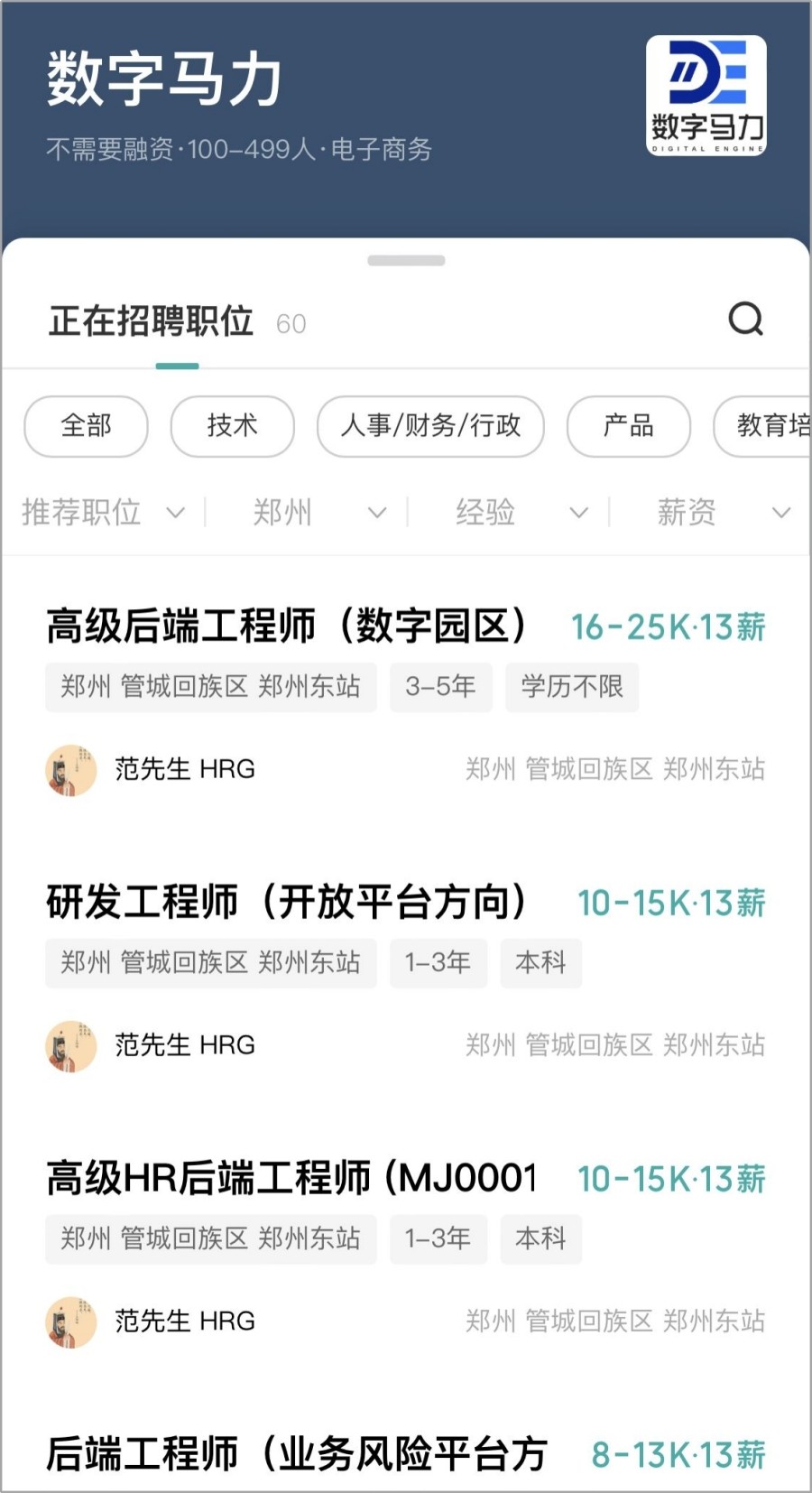Open the job search magnifier icon
Image resolution: width=812 pixels, height=1493 pixels.
pos(745,319)
